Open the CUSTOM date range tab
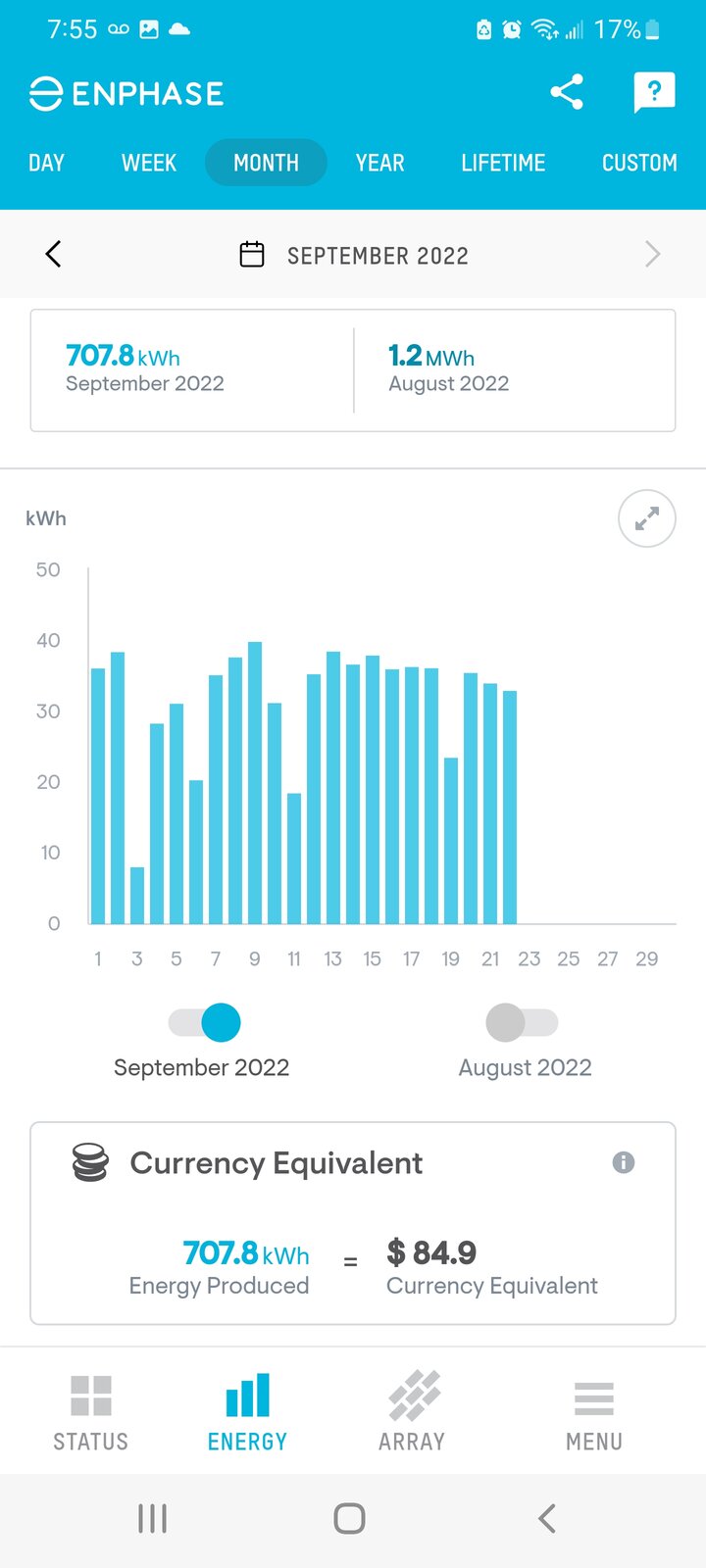This screenshot has width=706, height=1568. [639, 163]
